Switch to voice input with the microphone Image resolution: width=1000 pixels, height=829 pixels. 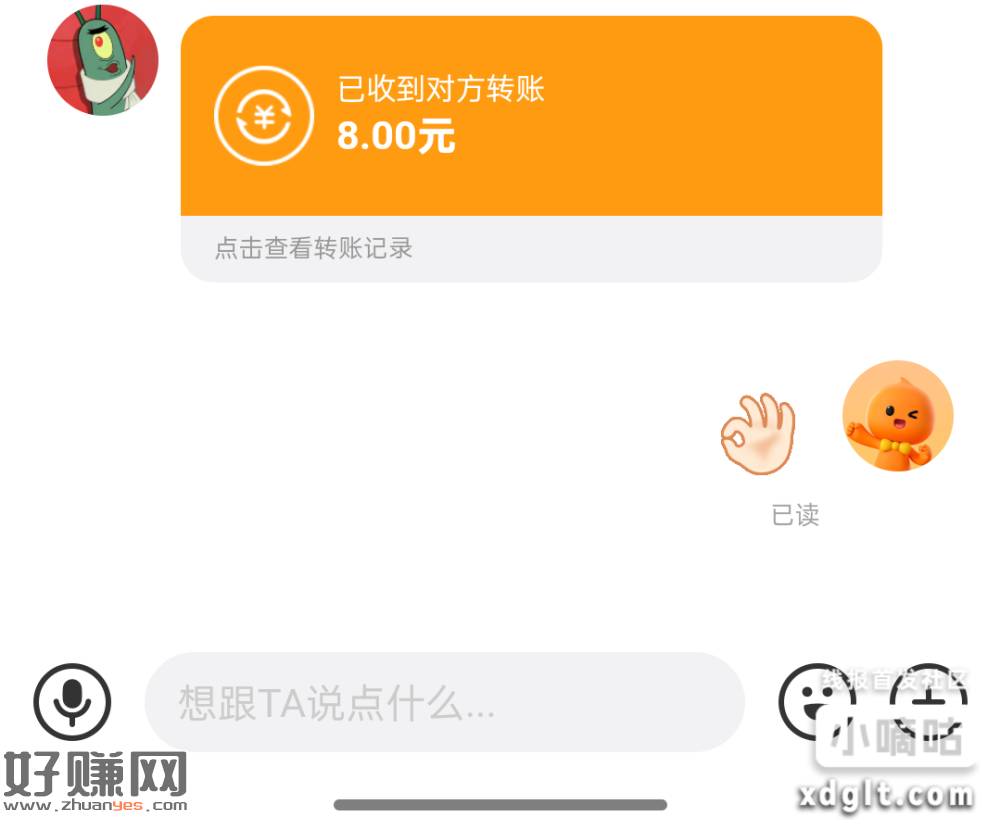pyautogui.click(x=72, y=701)
